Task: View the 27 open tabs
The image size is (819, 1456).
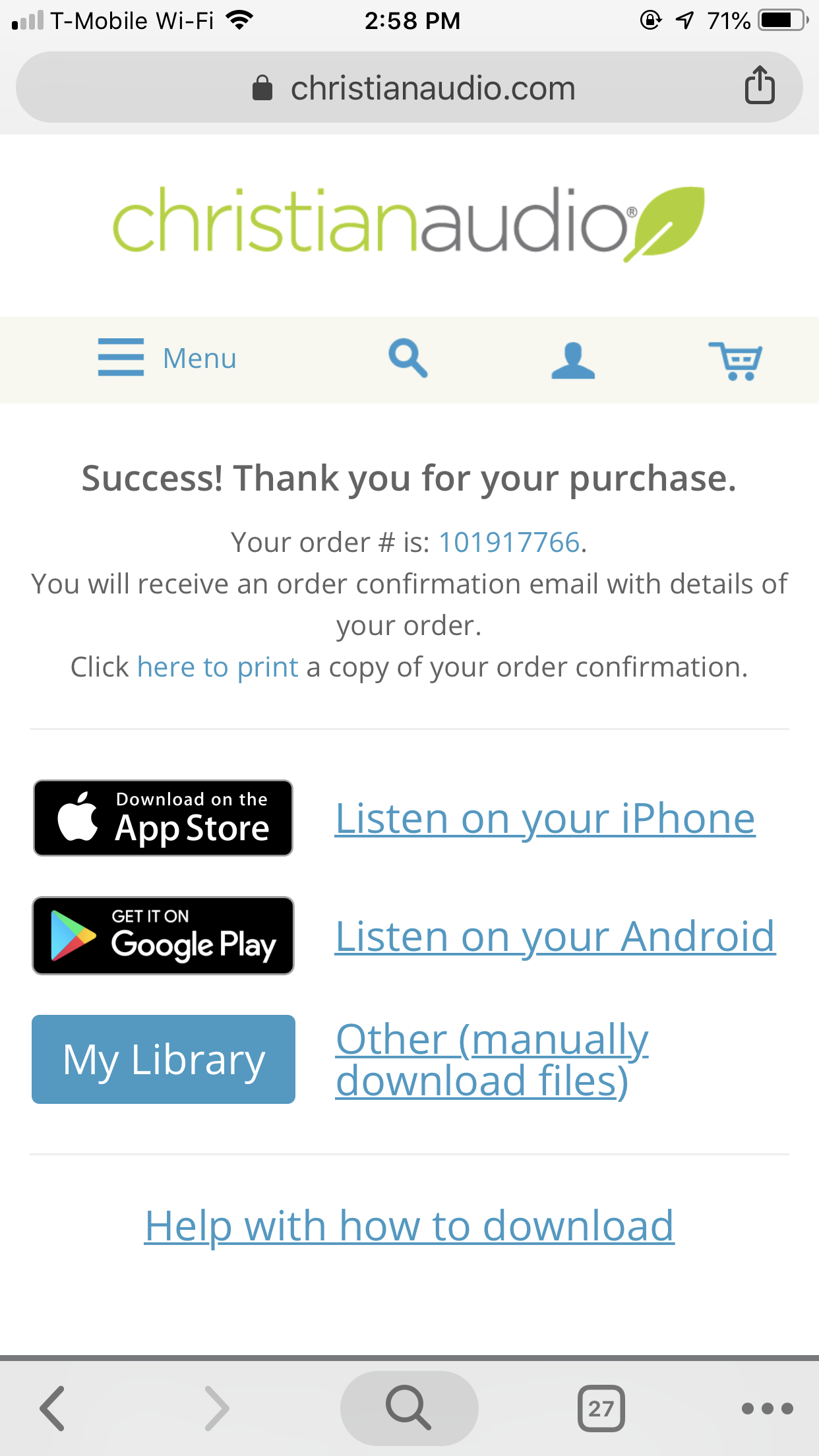Action: tap(601, 1409)
